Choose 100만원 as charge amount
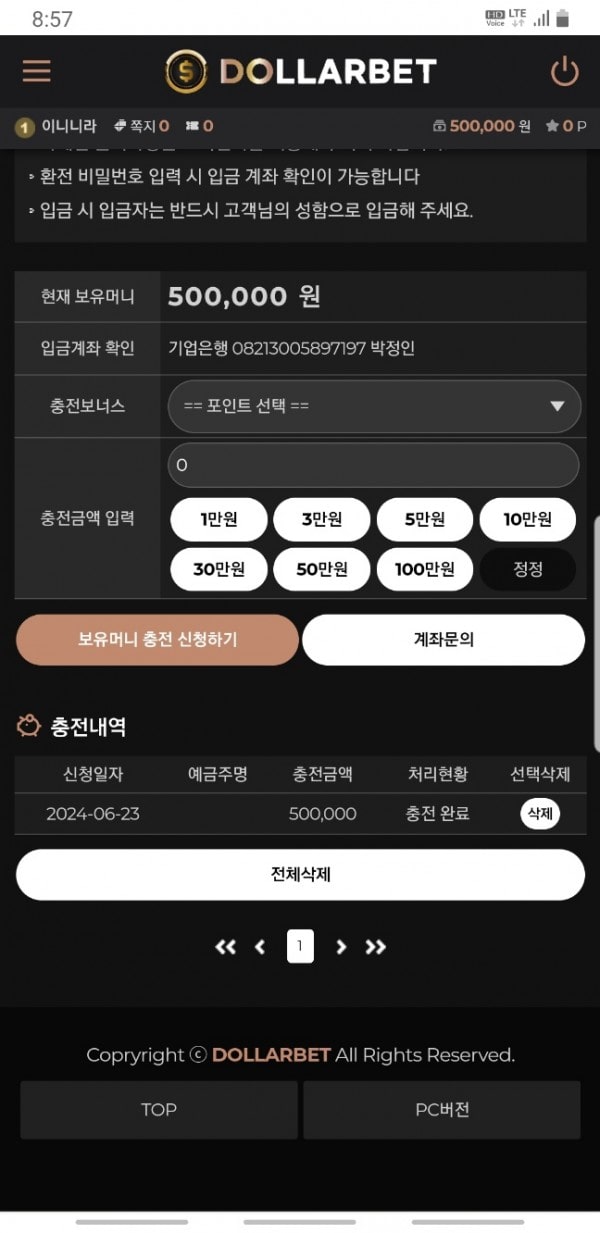Viewport: 600px width, 1233px height. coord(425,569)
